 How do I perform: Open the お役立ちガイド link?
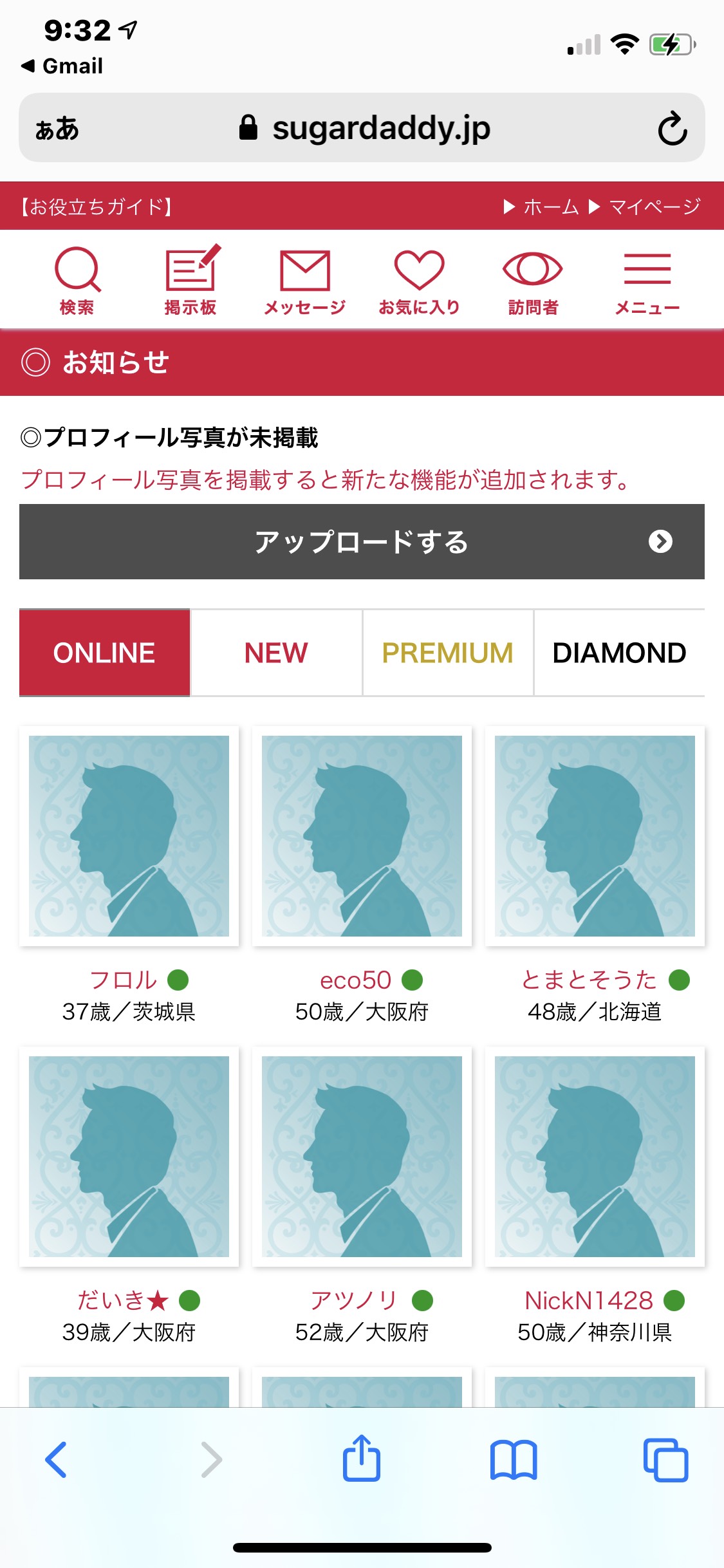point(97,207)
